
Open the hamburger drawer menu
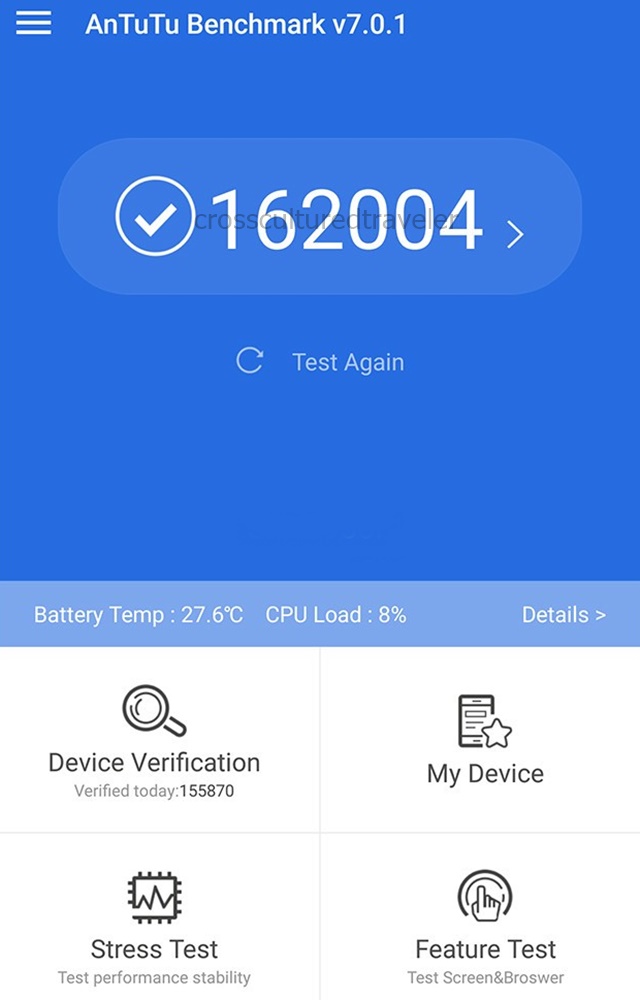[x=33, y=23]
